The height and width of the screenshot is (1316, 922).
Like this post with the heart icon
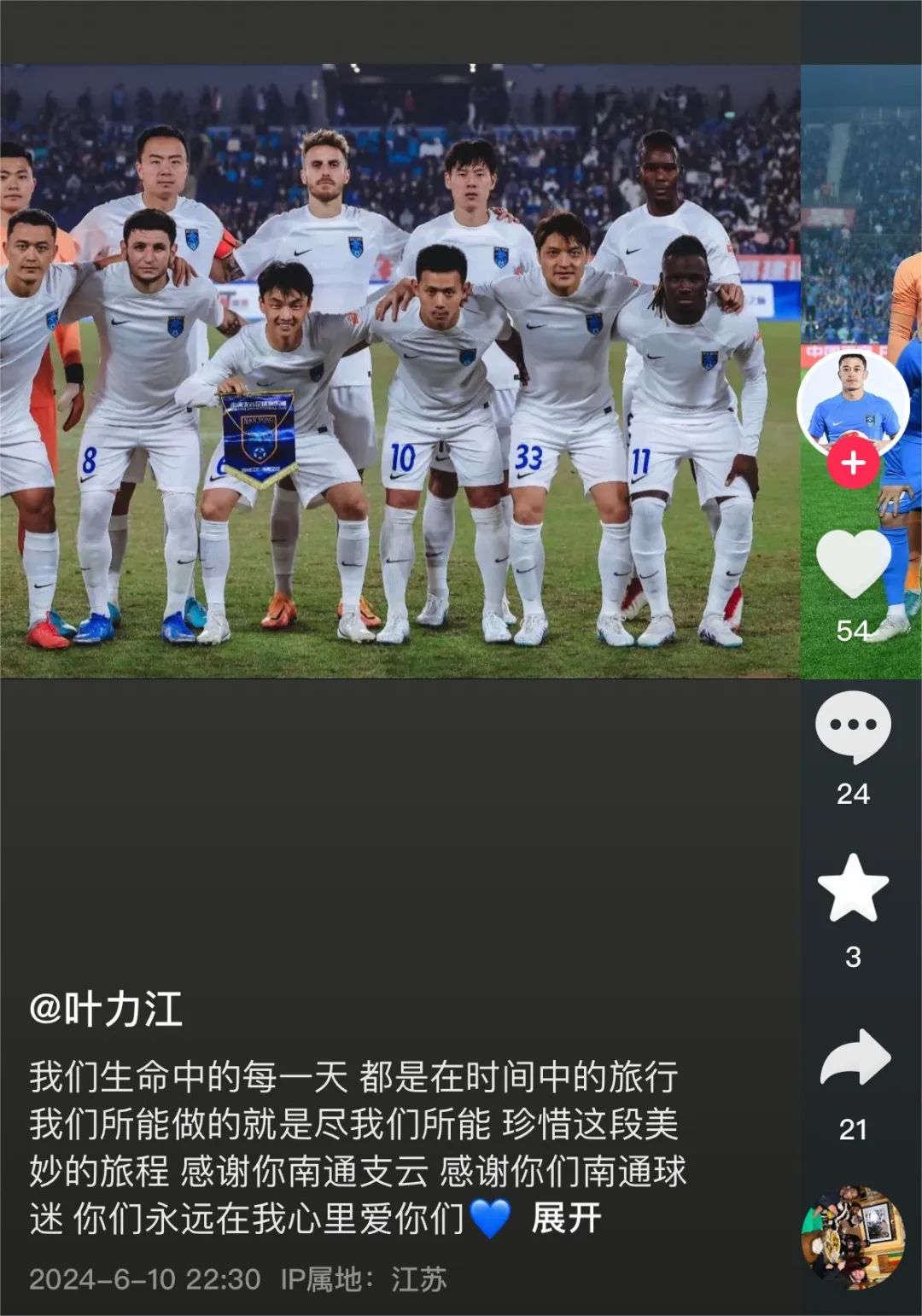853,563
